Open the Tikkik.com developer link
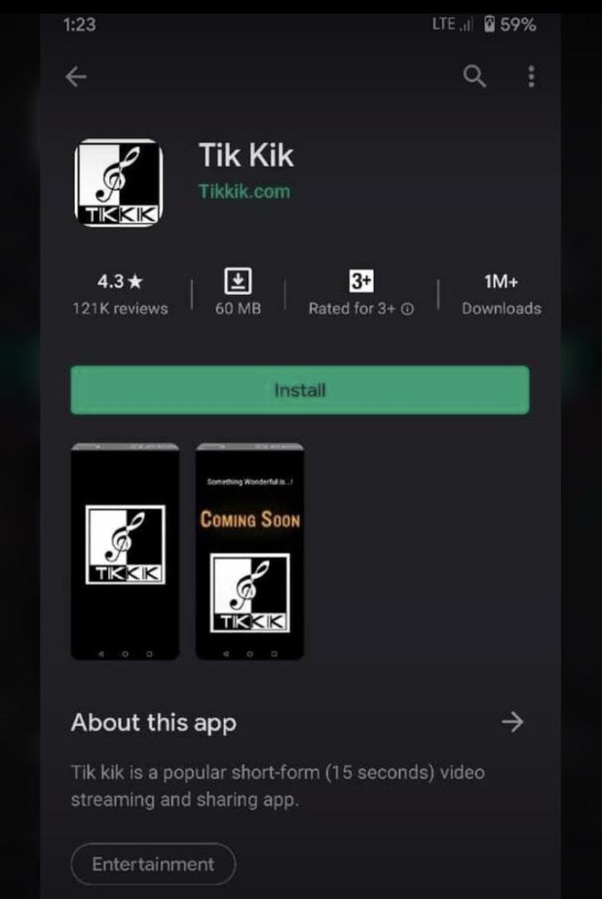 pos(244,191)
